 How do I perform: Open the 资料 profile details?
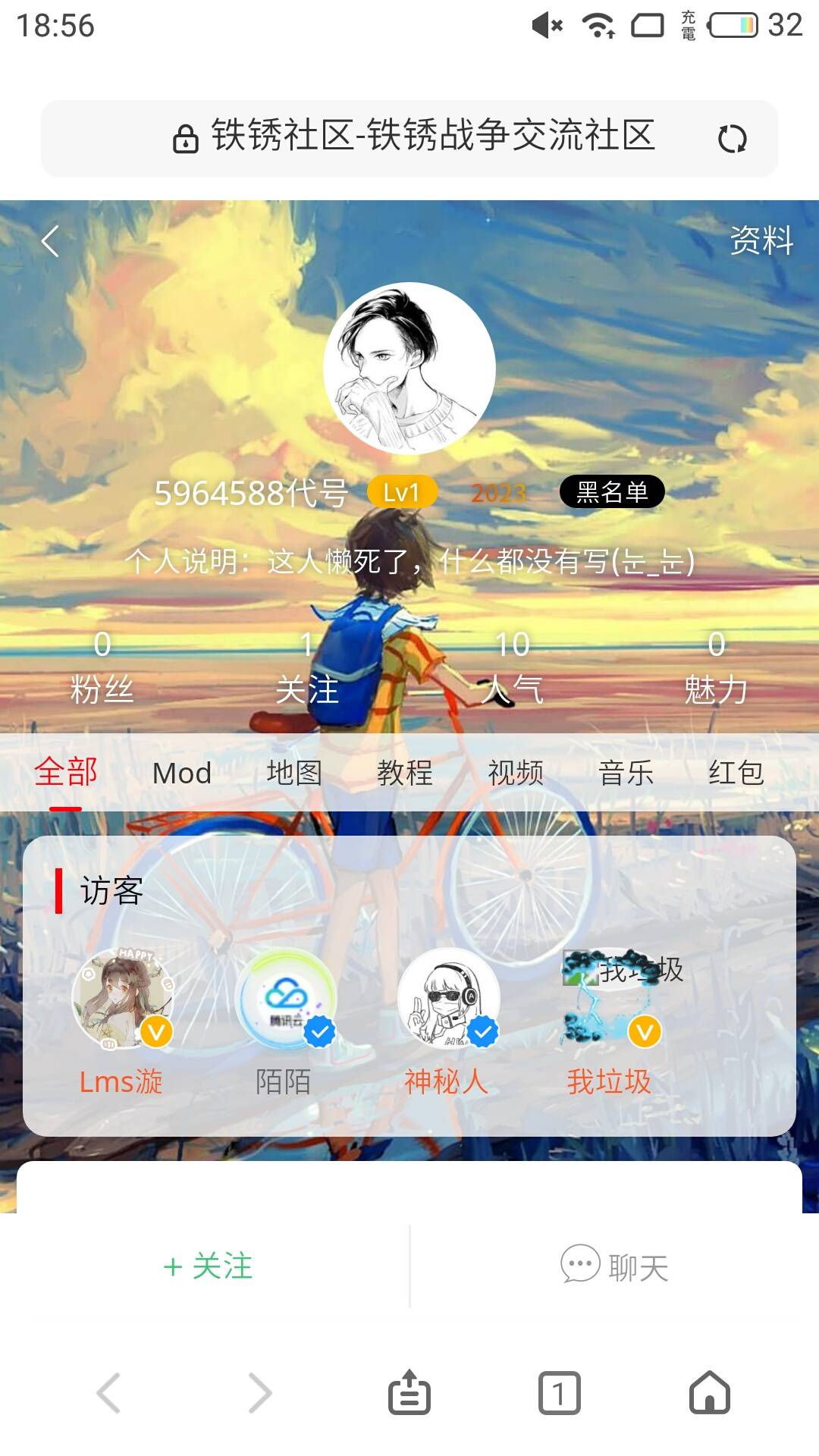(761, 241)
